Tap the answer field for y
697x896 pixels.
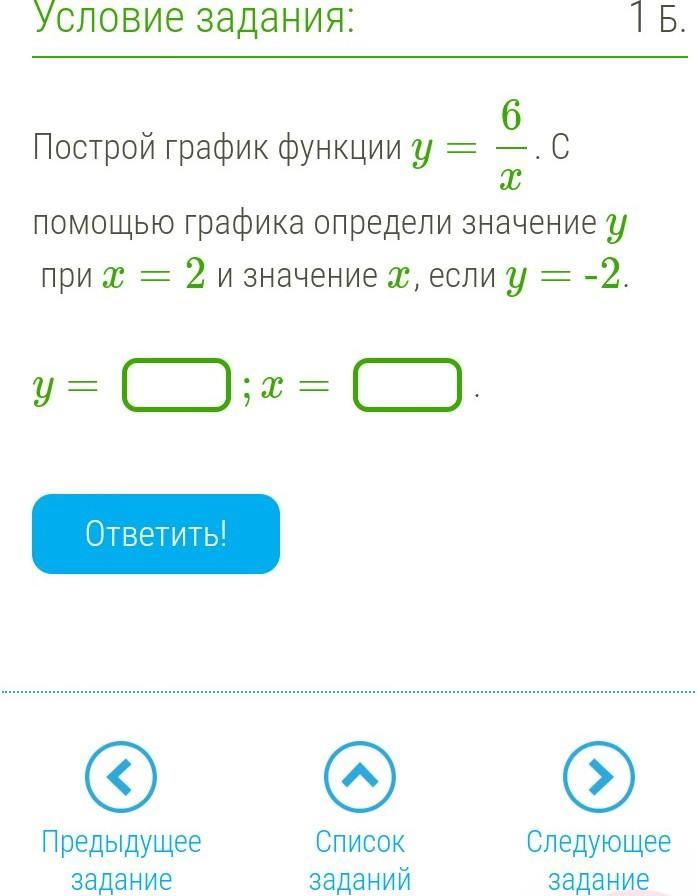click(x=177, y=386)
